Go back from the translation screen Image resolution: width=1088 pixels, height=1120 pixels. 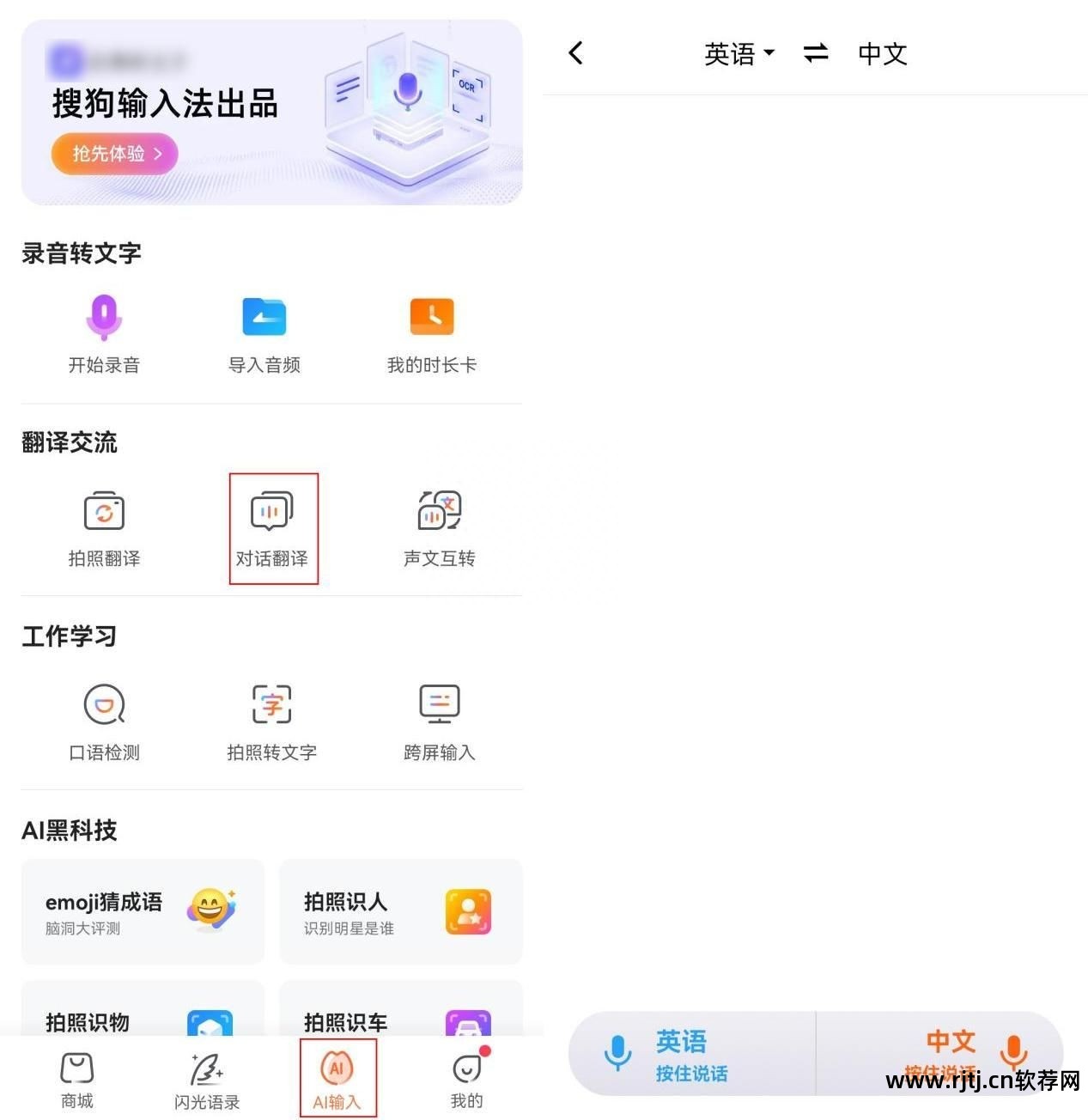point(576,53)
